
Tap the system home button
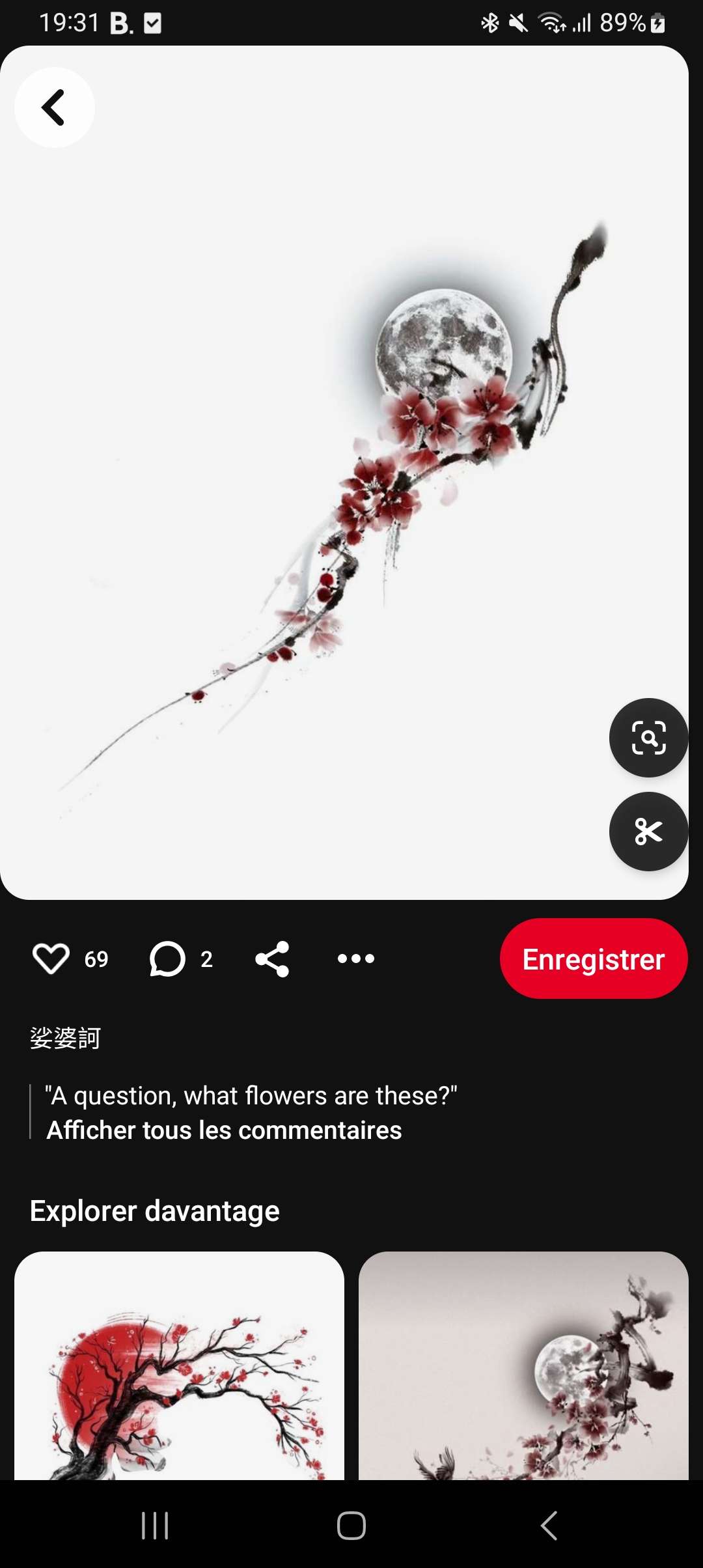[x=351, y=1525]
